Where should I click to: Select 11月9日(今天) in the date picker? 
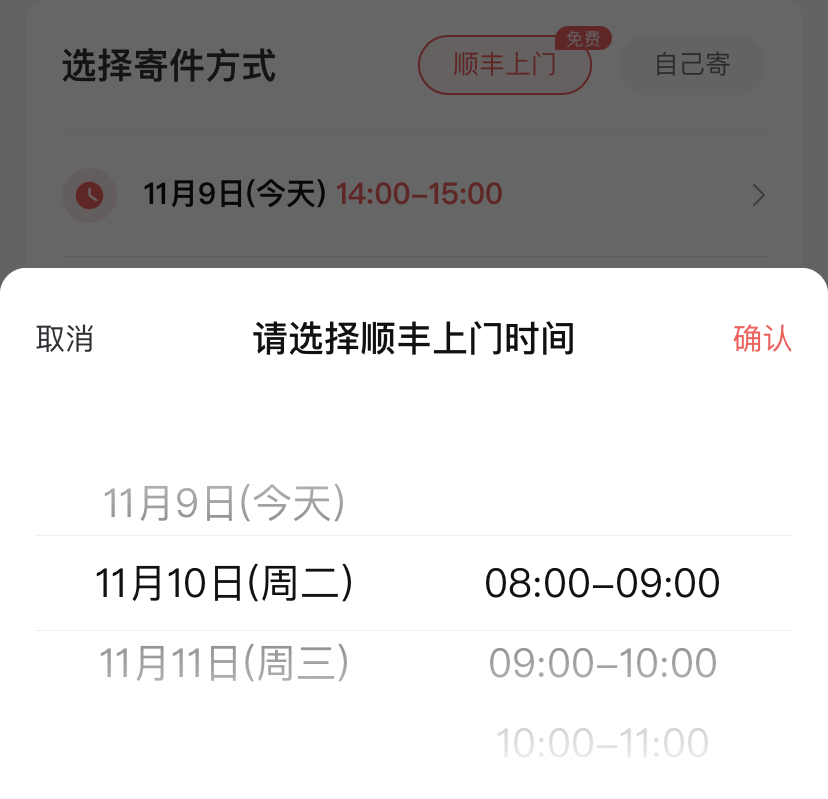pyautogui.click(x=224, y=503)
